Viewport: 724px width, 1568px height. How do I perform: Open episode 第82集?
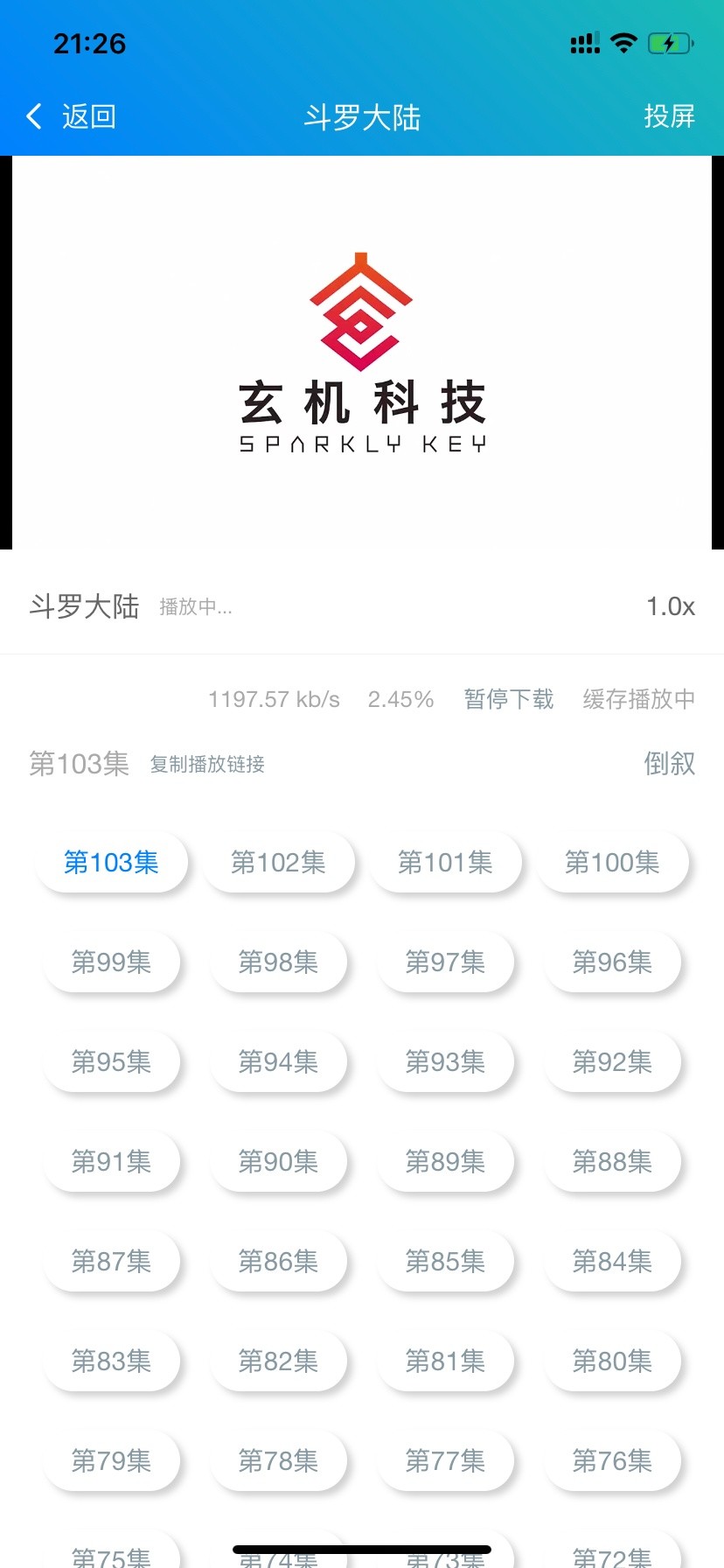(278, 1361)
